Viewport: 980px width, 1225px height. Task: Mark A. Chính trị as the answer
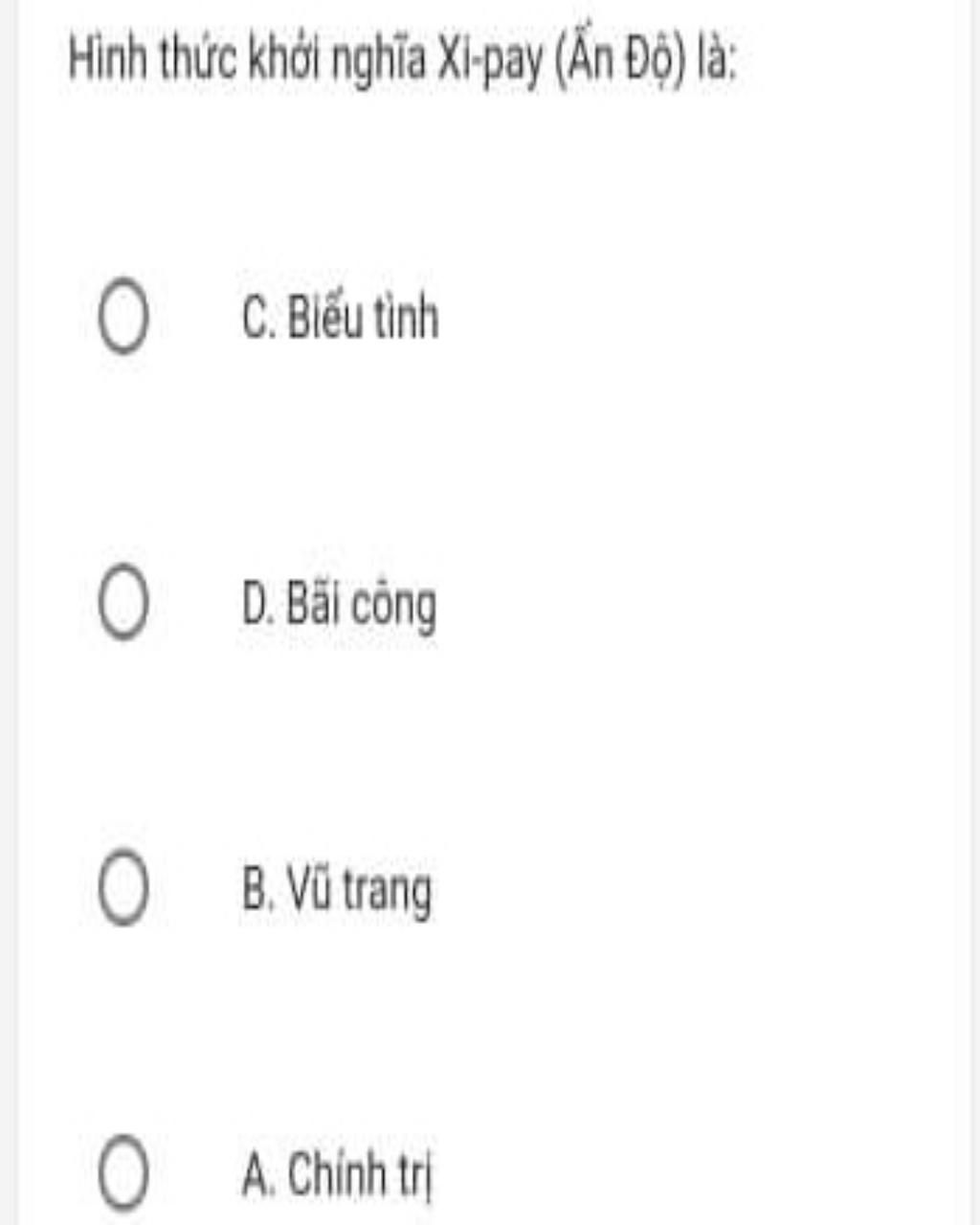tap(123, 1173)
